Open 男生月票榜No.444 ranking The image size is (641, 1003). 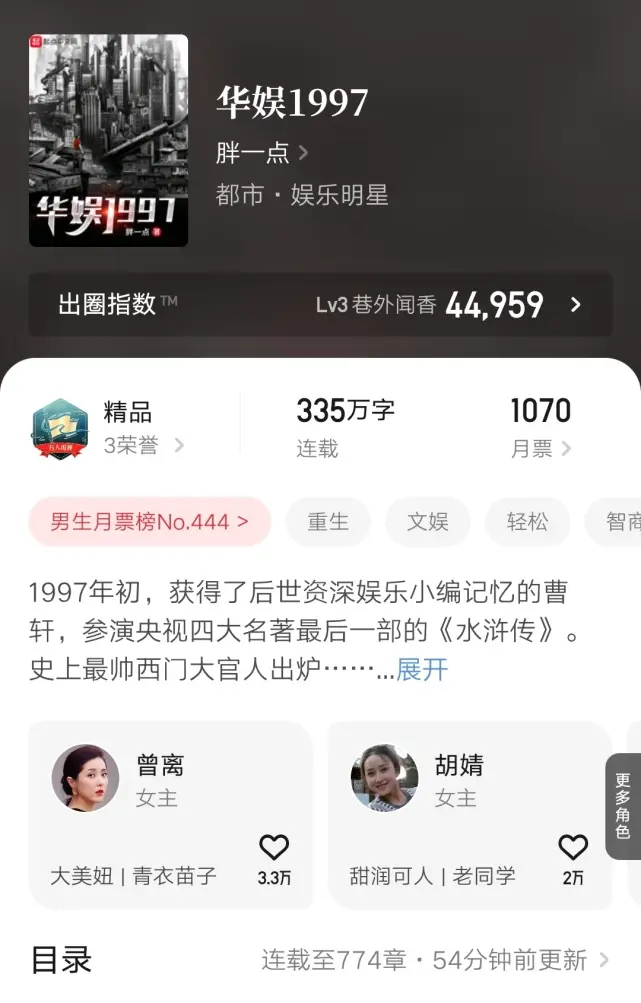[150, 522]
